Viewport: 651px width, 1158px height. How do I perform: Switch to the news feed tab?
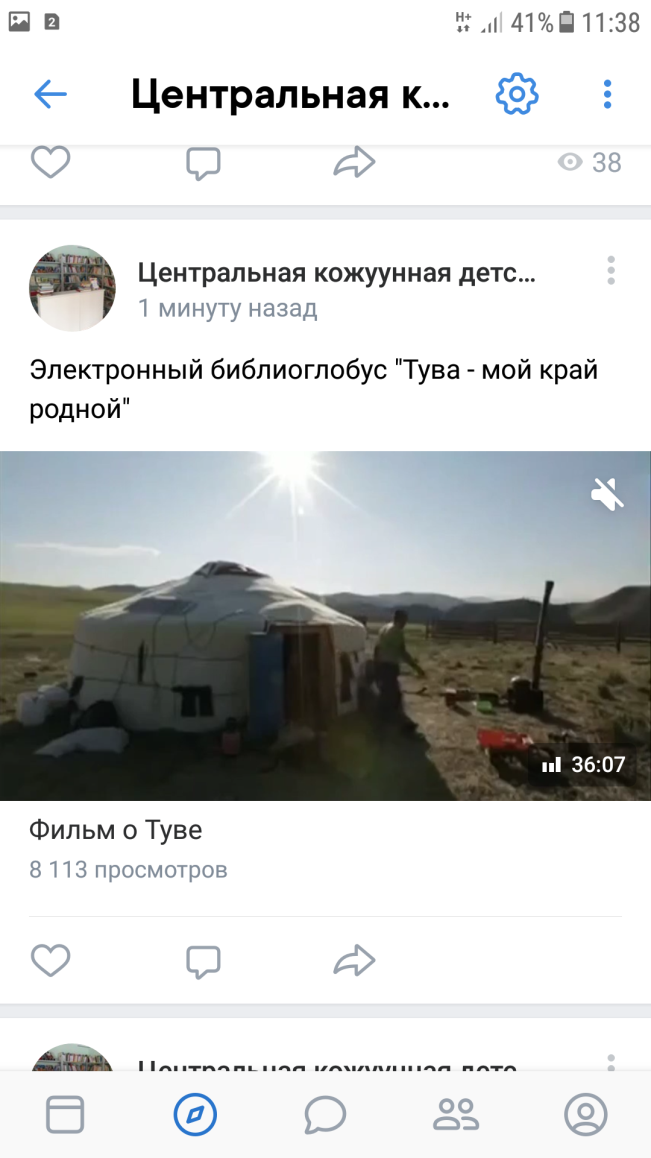[x=65, y=1114]
